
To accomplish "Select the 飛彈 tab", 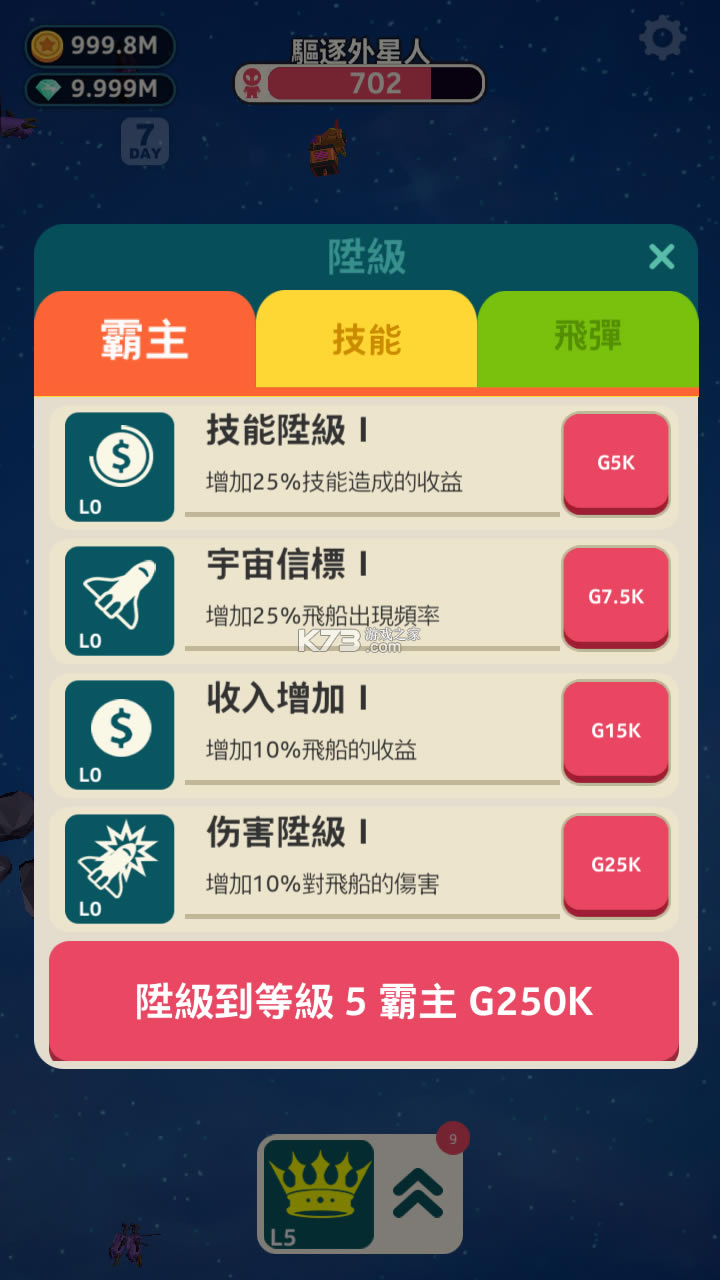I will pyautogui.click(x=587, y=338).
